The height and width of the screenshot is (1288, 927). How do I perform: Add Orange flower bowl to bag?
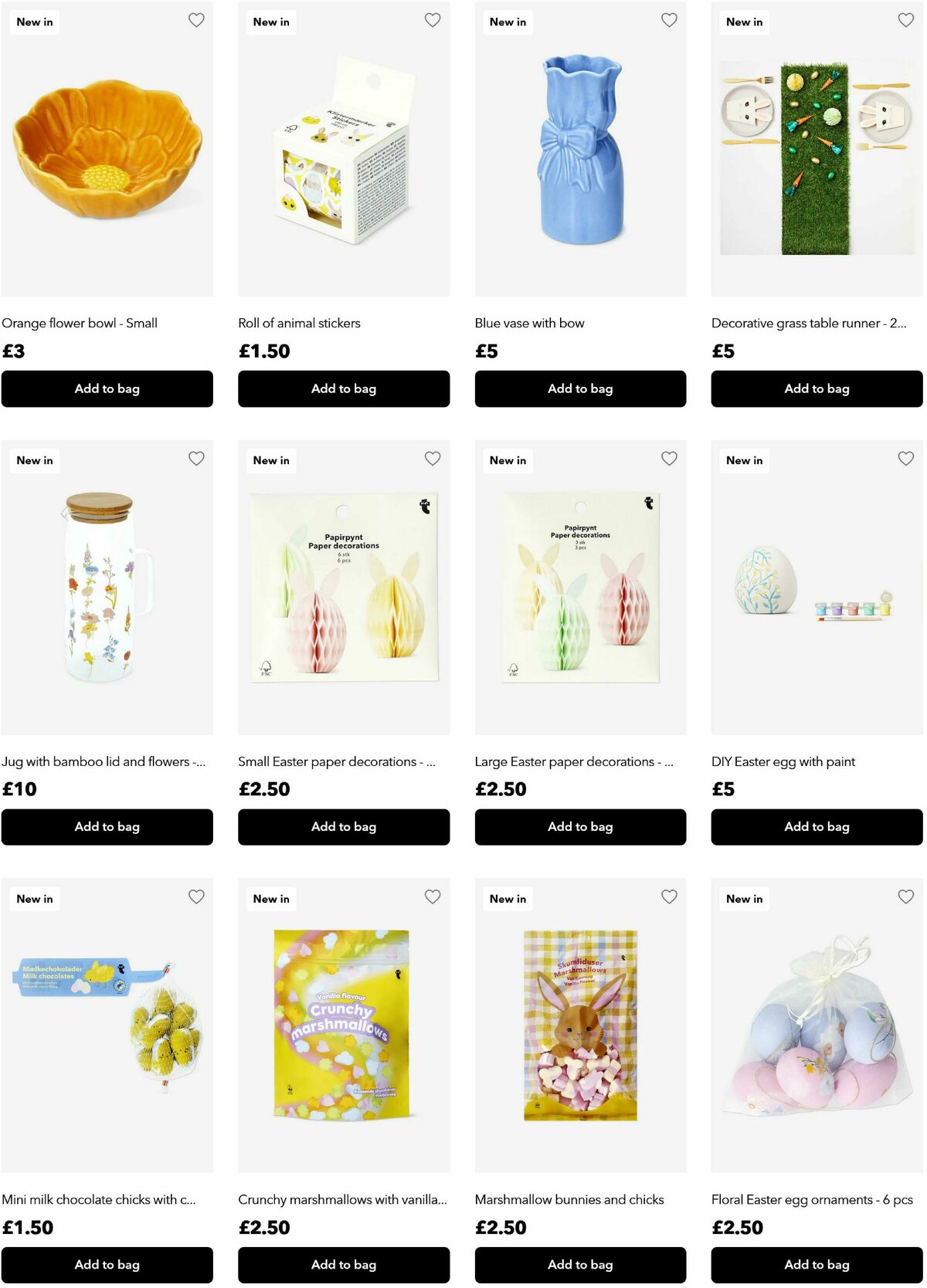pos(107,388)
